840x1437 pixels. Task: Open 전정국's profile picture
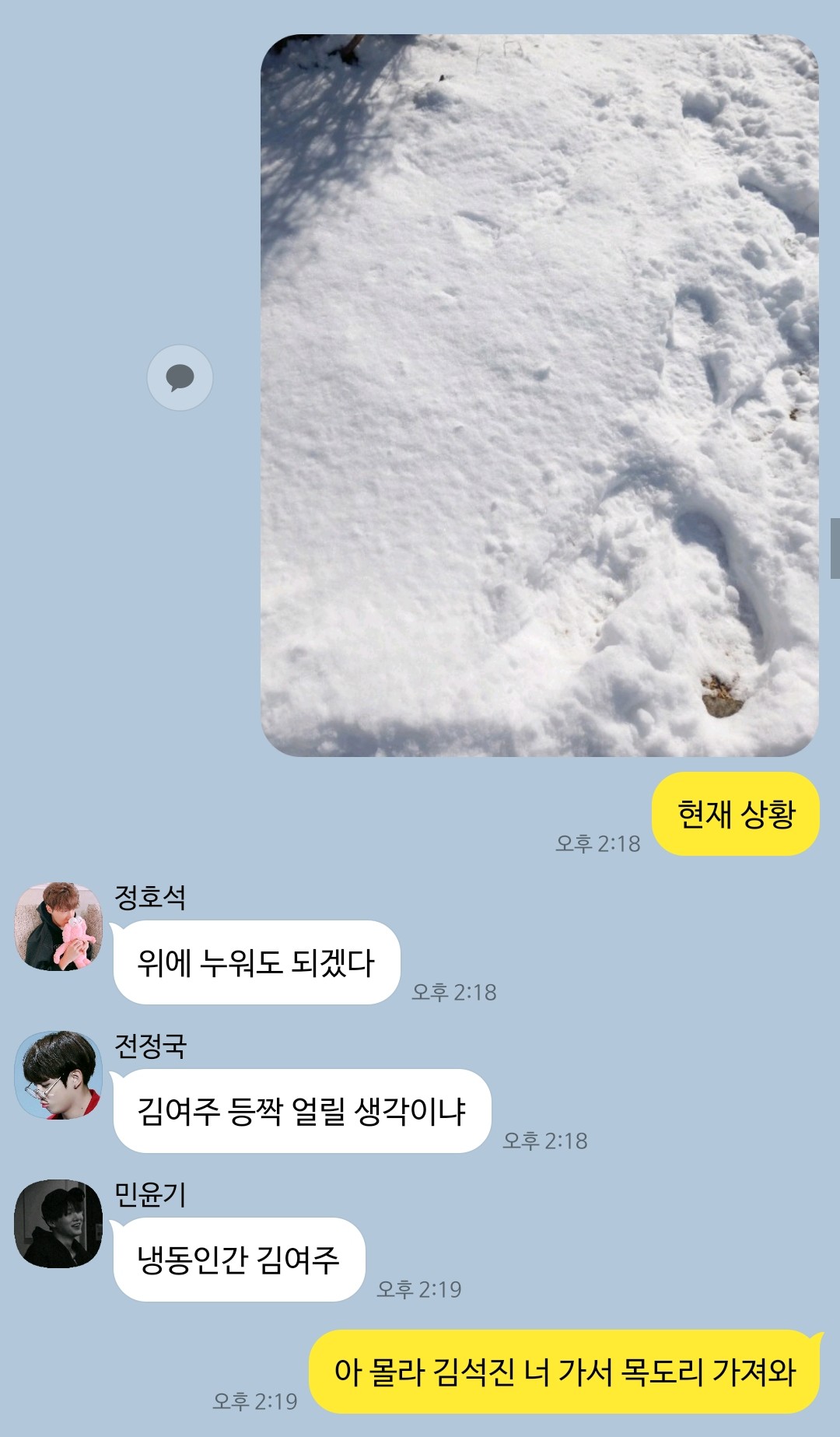(x=58, y=1075)
